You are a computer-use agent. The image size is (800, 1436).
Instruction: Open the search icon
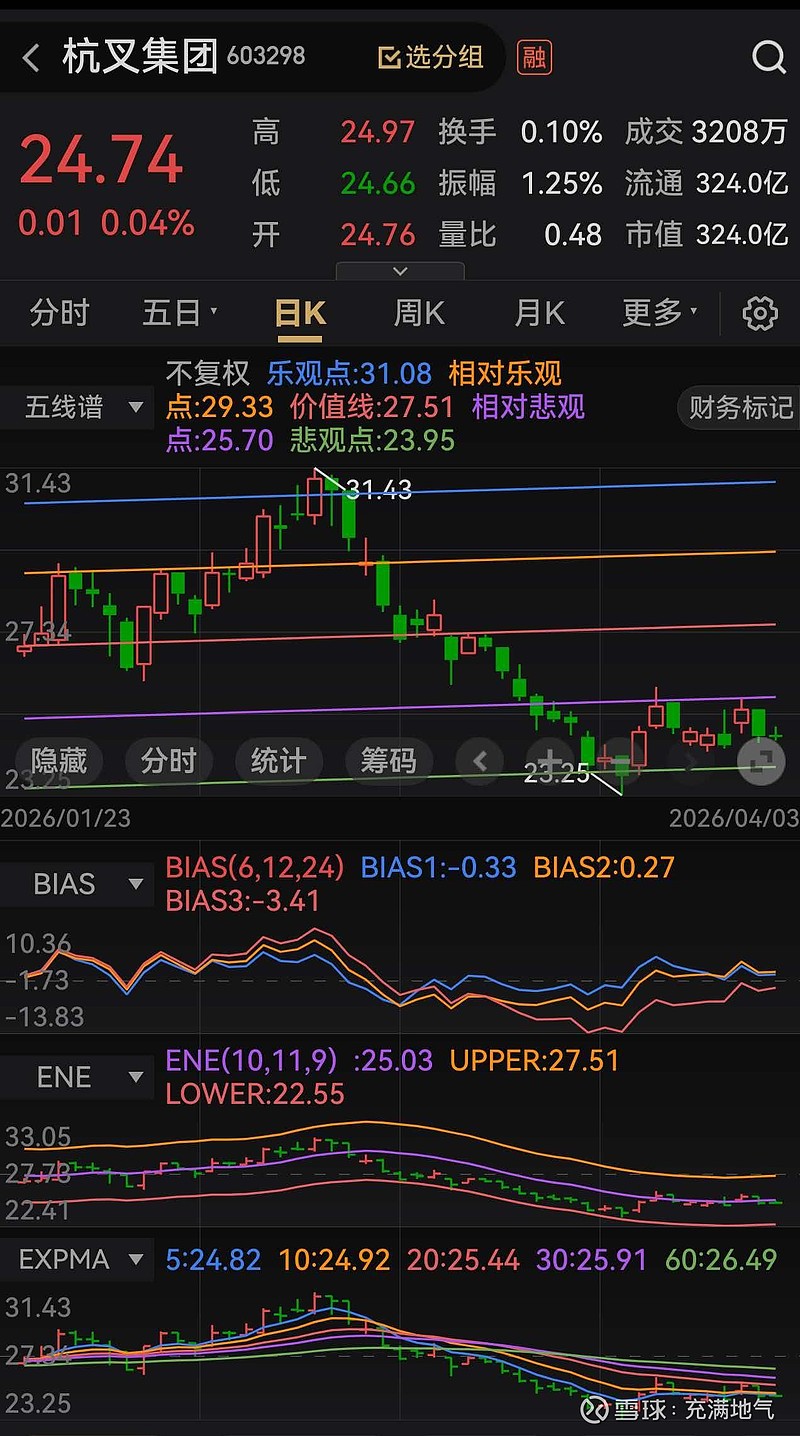click(768, 58)
